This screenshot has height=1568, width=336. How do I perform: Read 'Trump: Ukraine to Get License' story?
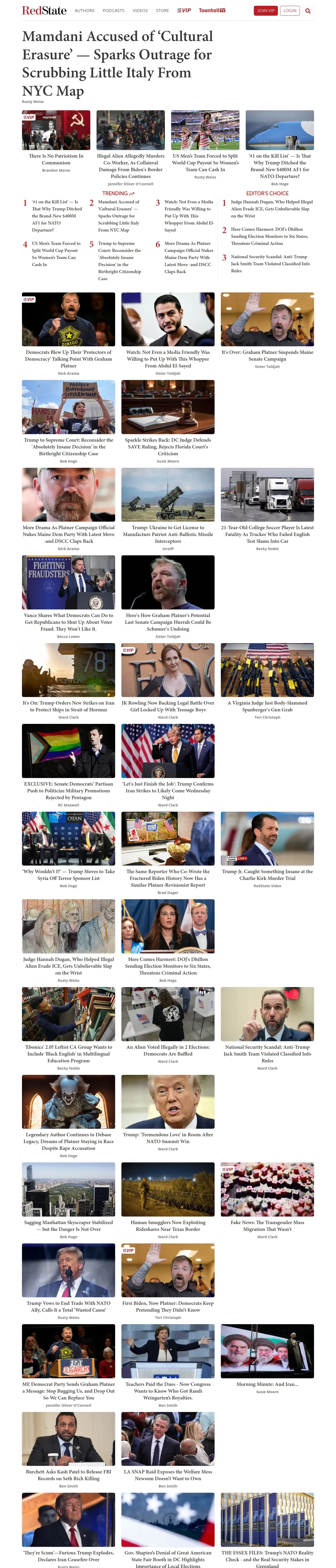168,534
